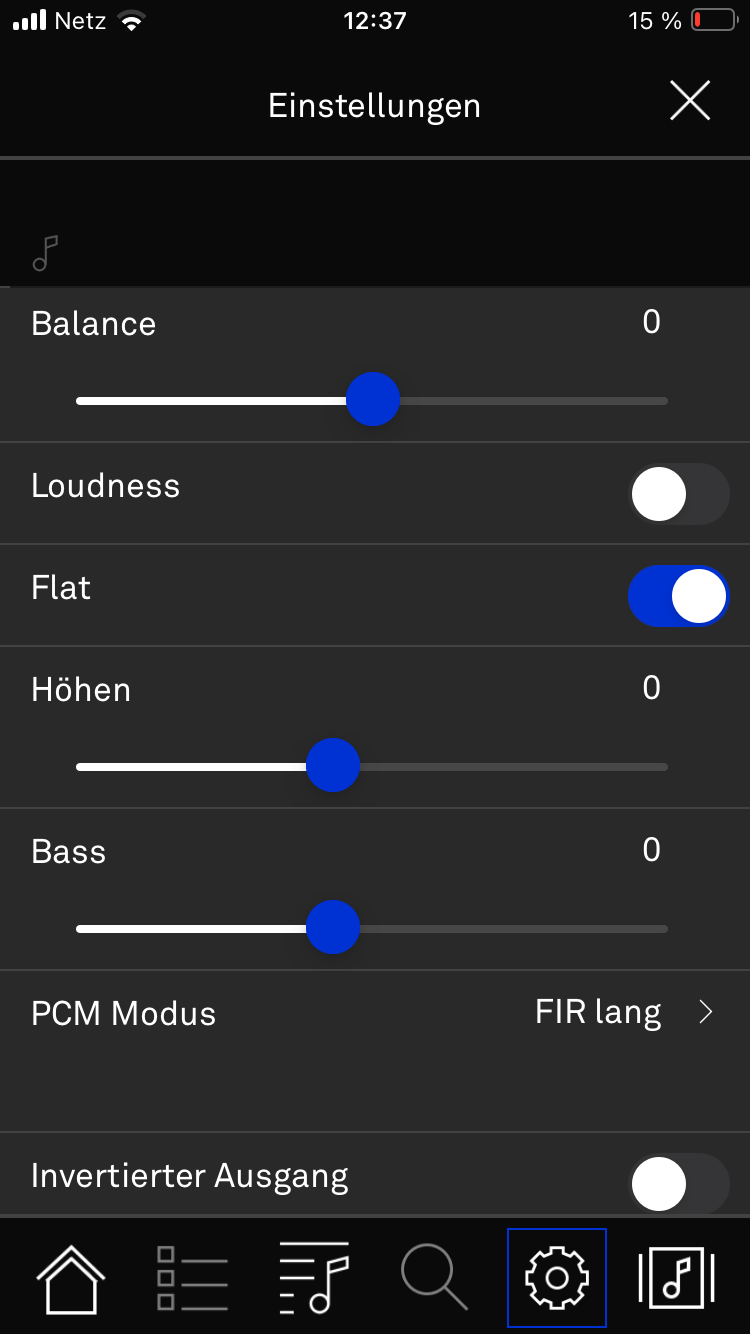Tap the Bass slider handle
This screenshot has height=1334, width=750.
tap(333, 927)
